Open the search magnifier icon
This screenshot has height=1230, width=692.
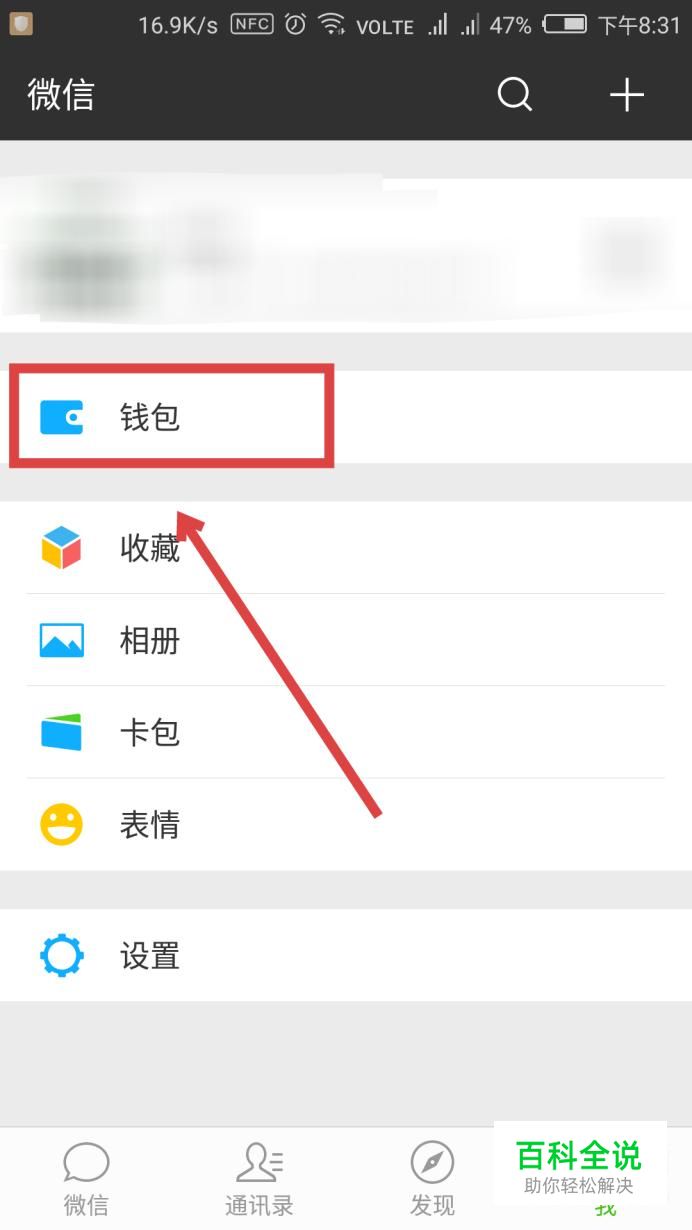(x=515, y=95)
